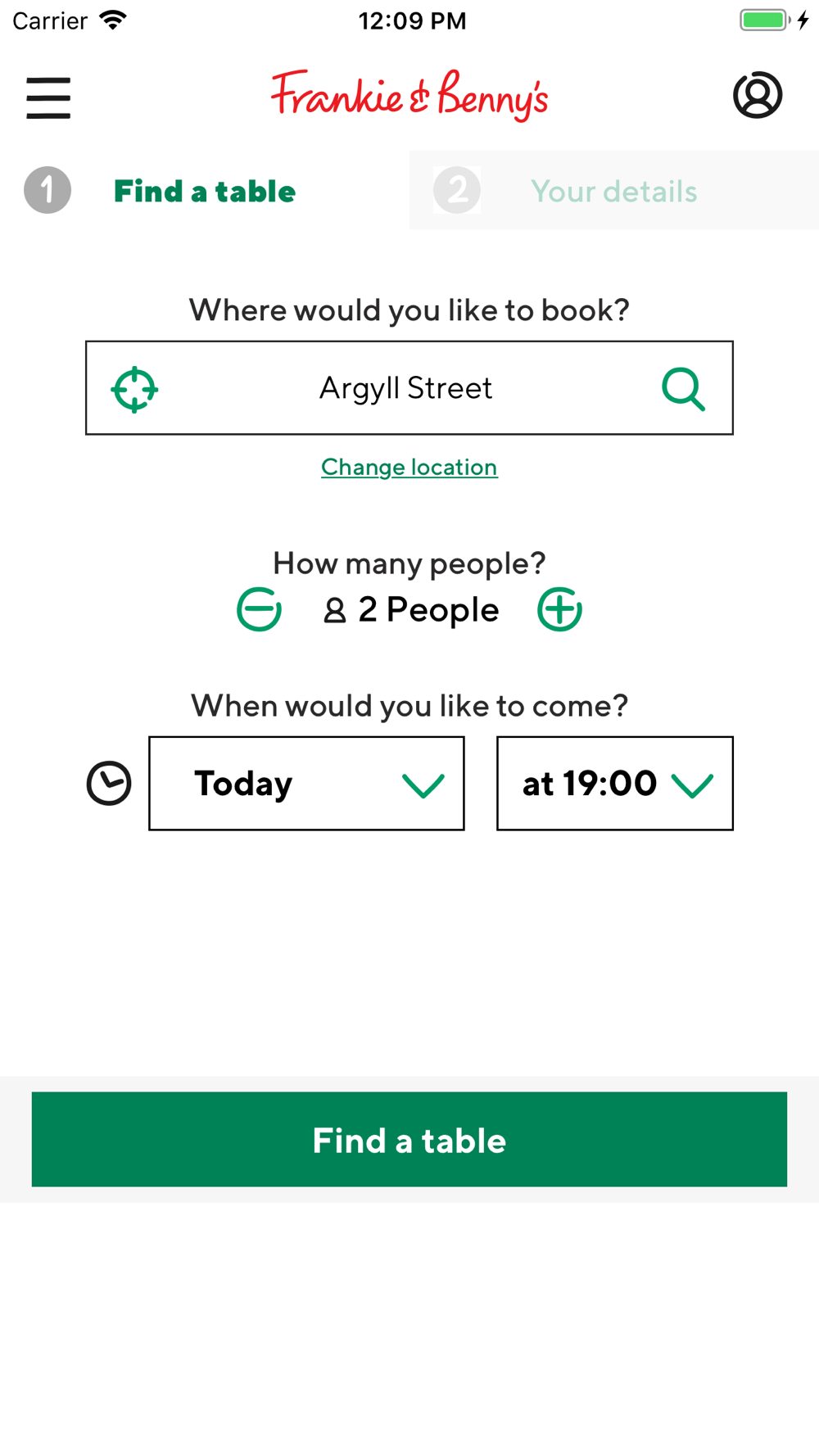Increase the number of people
Image resolution: width=819 pixels, height=1456 pixels.
tap(559, 609)
